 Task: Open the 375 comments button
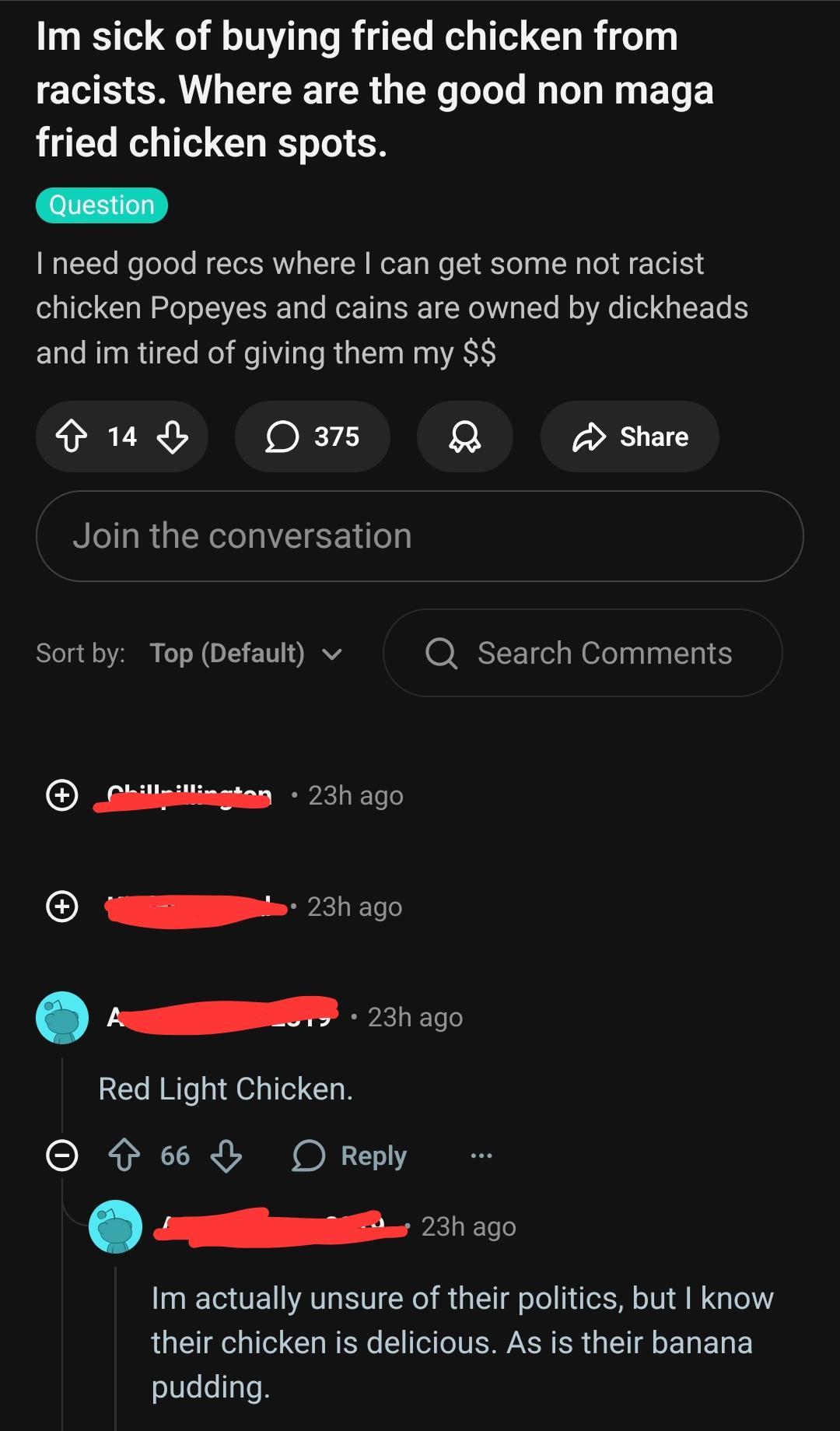313,437
